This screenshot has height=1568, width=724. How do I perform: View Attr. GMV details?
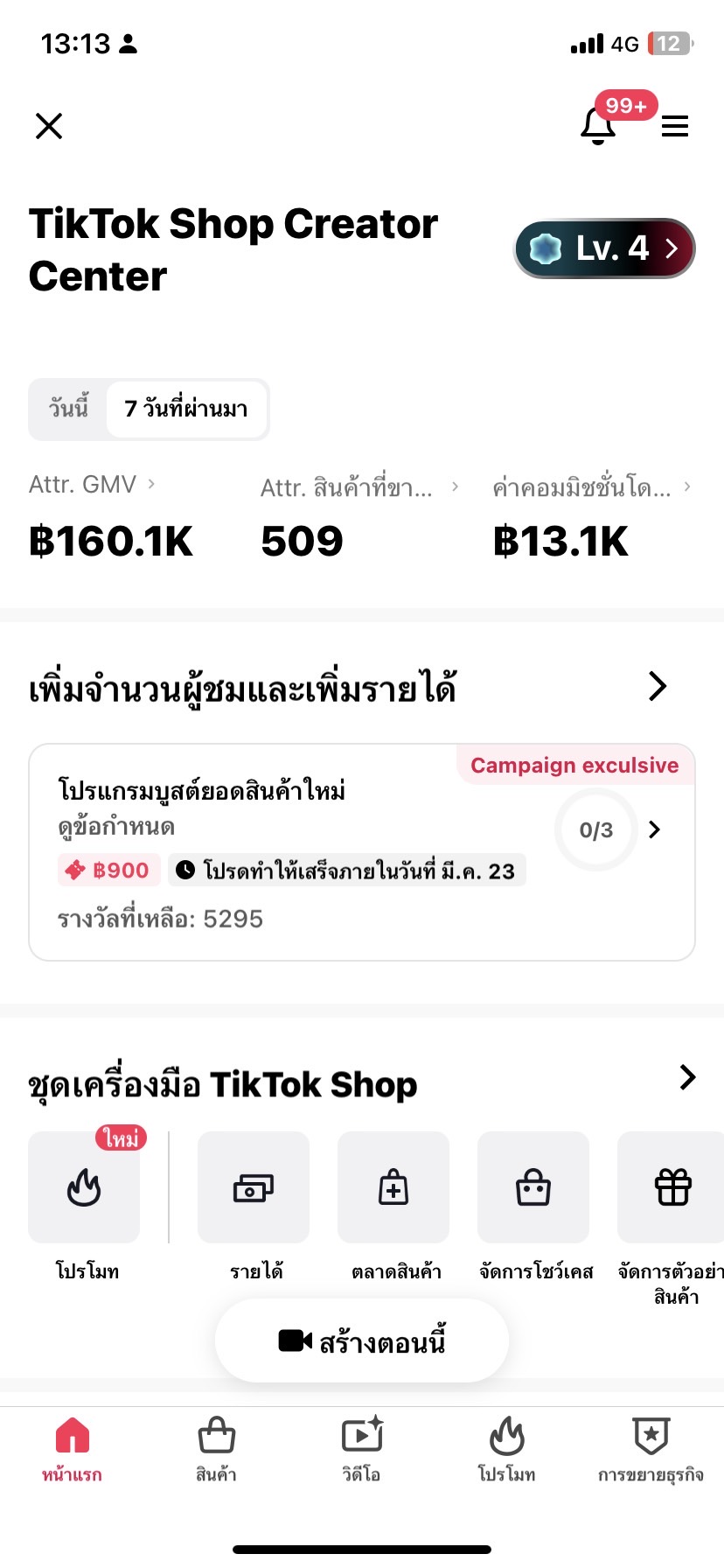[x=92, y=485]
